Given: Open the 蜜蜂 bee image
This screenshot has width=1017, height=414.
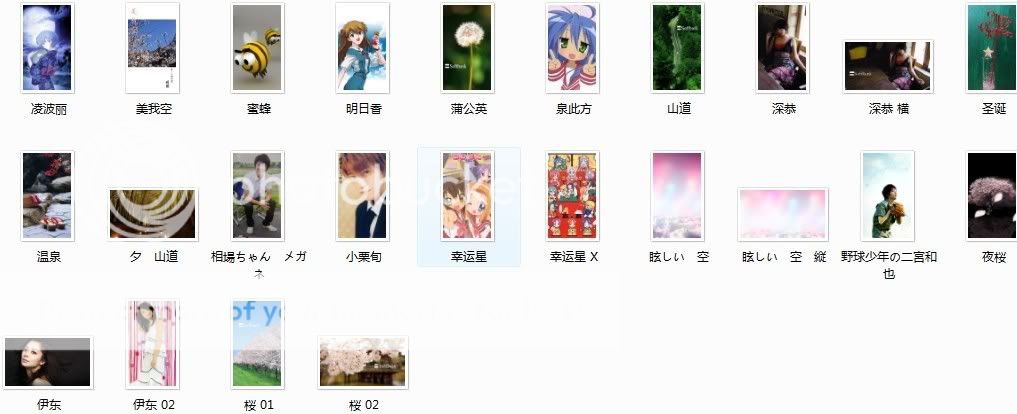Looking at the screenshot, I should point(257,48).
